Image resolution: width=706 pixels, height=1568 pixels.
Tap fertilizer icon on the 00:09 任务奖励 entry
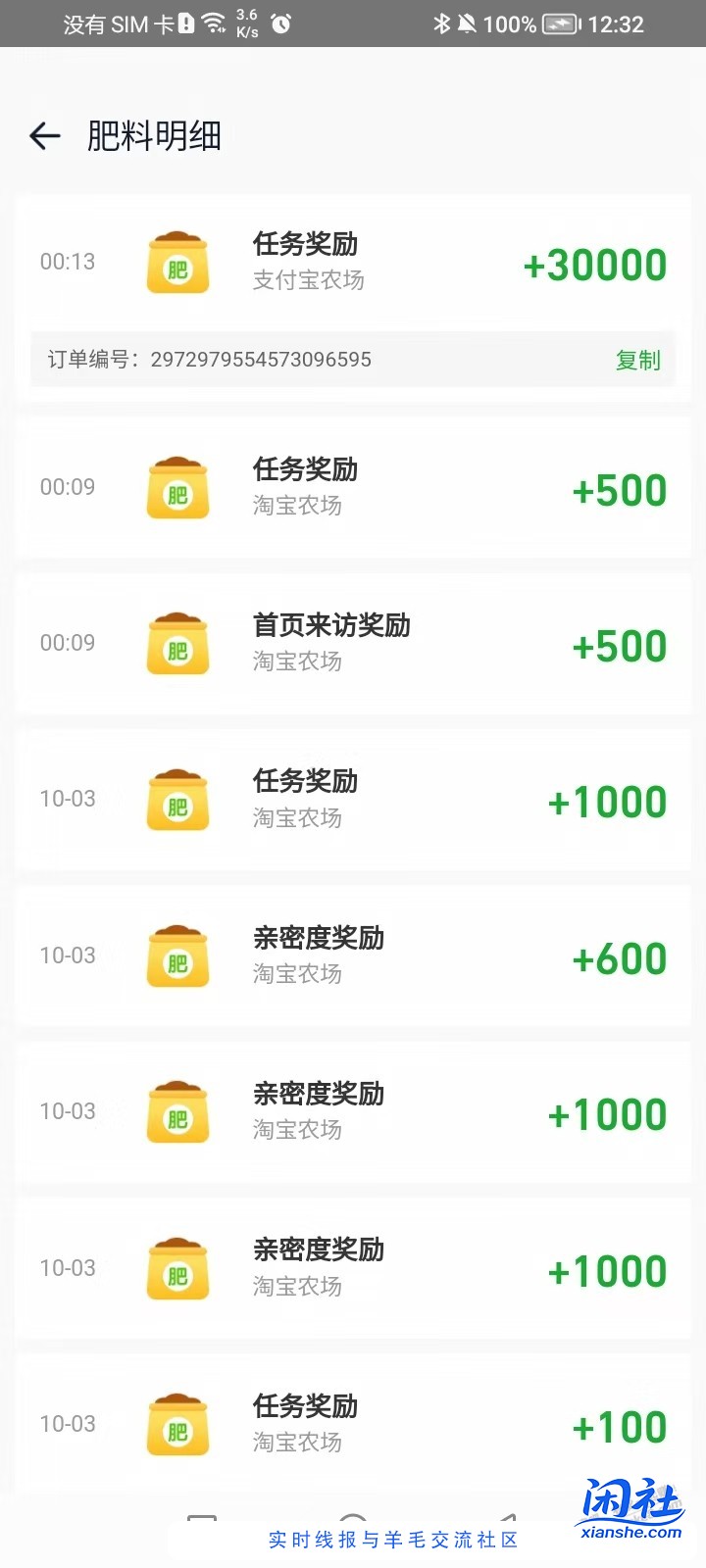(177, 487)
